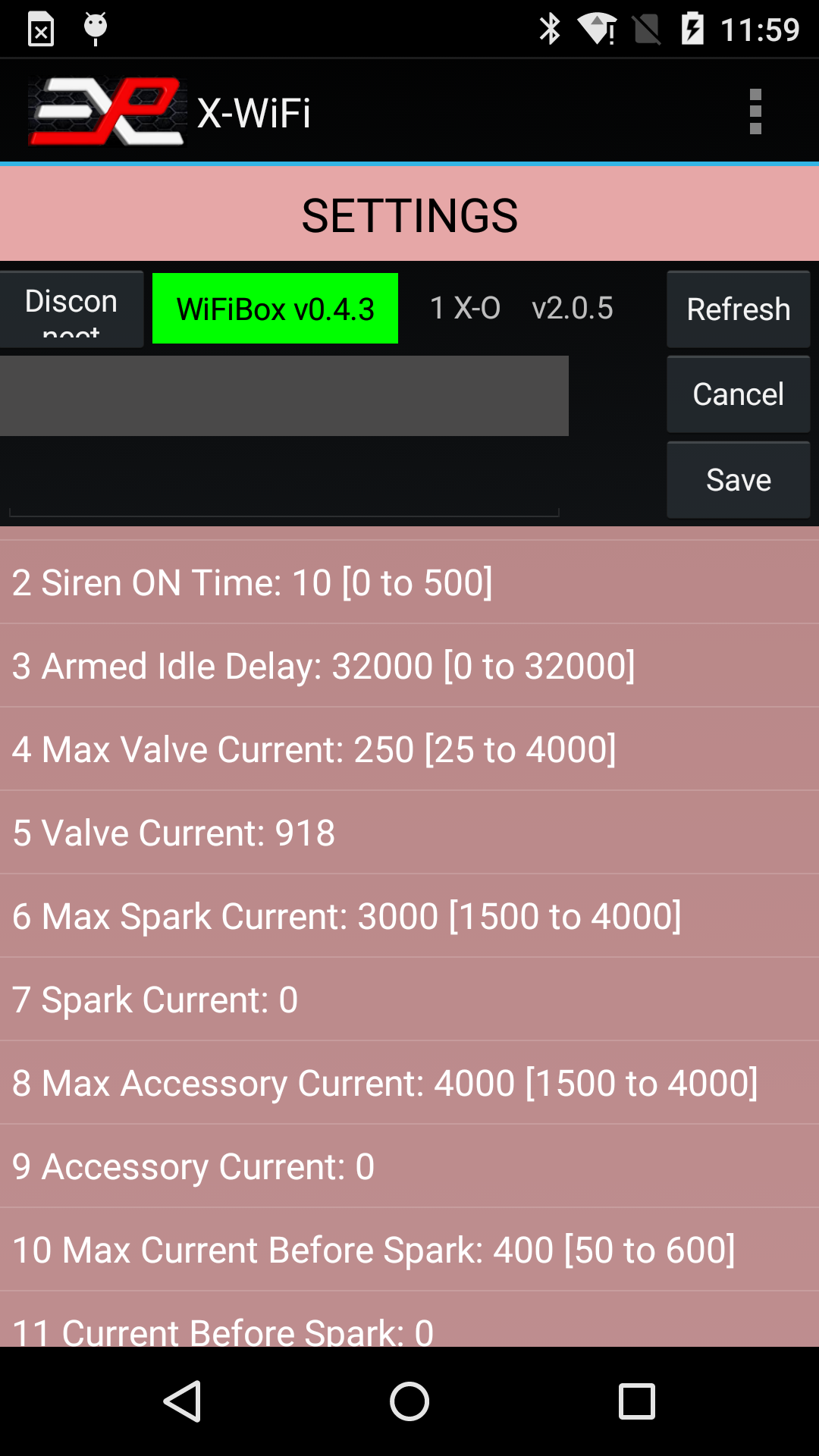Choose Max Spark Current setting
819x1456 pixels.
tap(409, 916)
